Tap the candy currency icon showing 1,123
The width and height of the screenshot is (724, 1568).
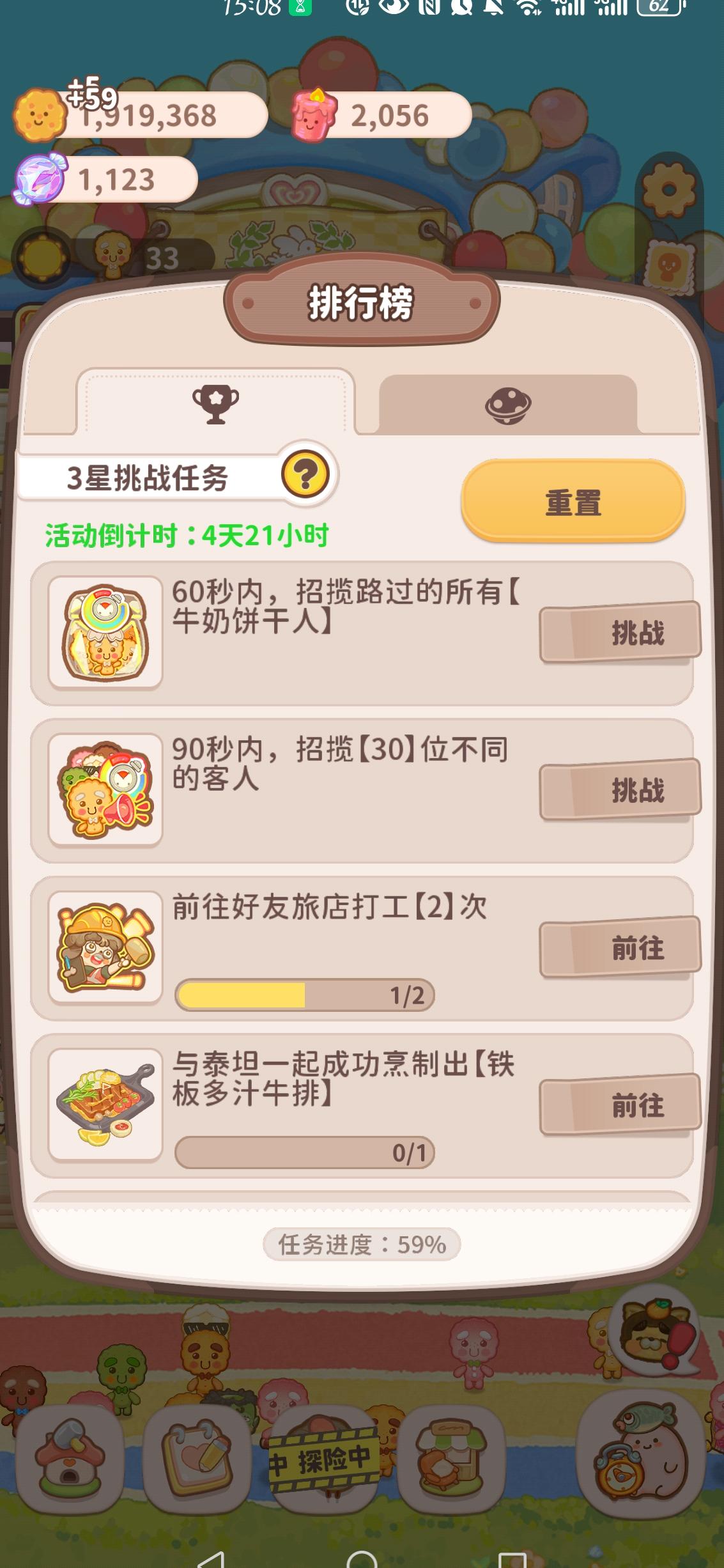[40, 180]
